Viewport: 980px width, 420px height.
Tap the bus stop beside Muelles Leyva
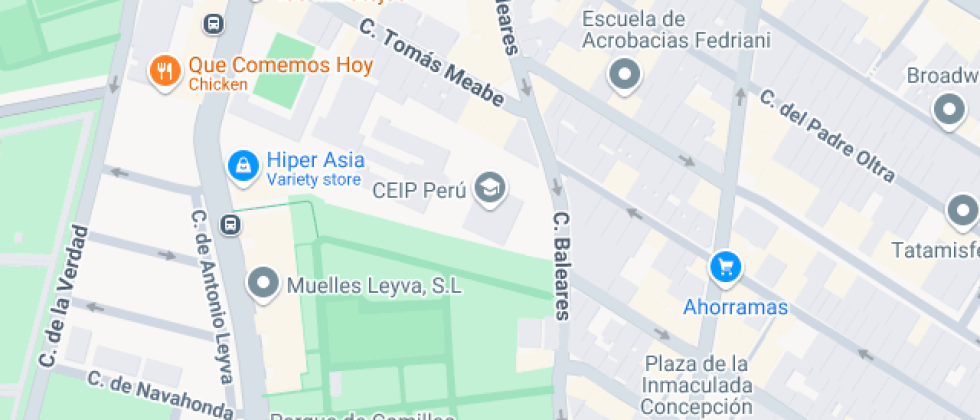(231, 224)
